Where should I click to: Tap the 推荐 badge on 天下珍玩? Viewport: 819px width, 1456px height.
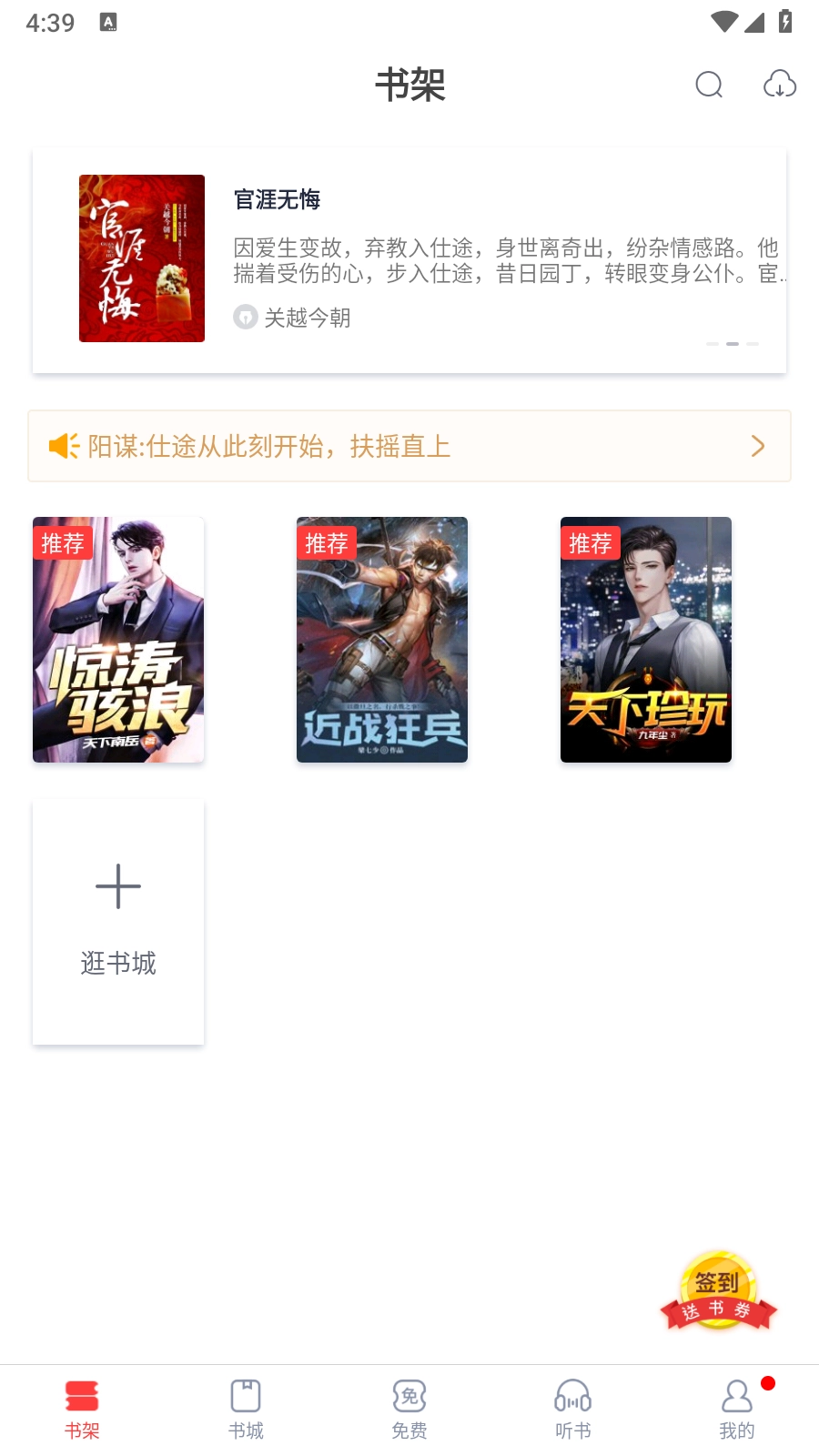click(x=591, y=542)
